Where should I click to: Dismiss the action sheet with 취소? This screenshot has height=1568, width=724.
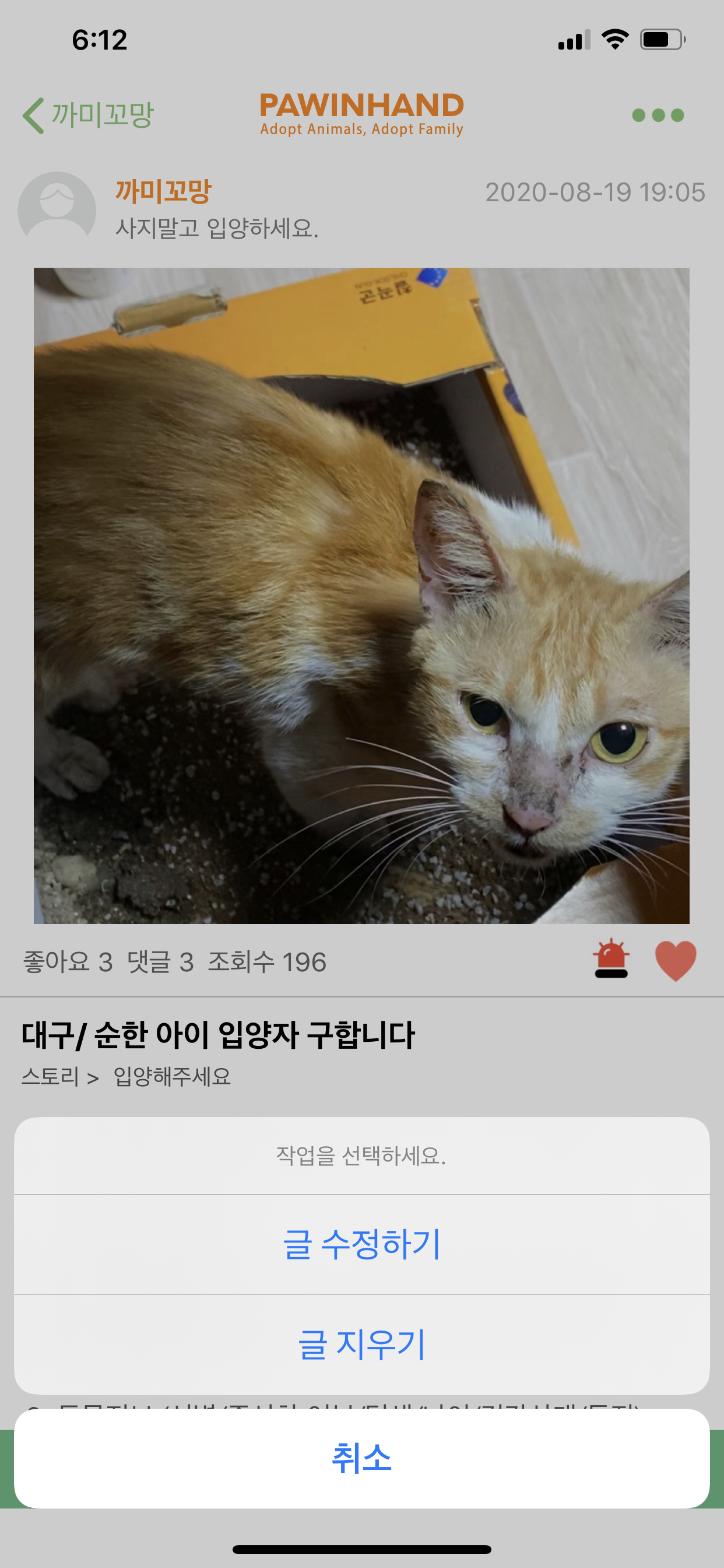tap(361, 1458)
